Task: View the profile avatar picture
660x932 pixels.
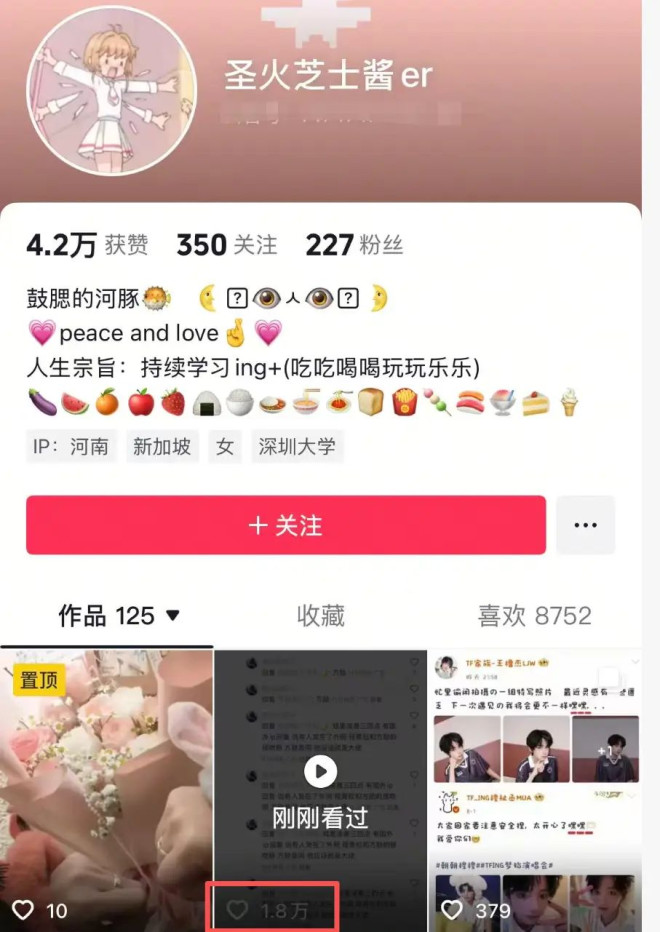Action: click(111, 92)
